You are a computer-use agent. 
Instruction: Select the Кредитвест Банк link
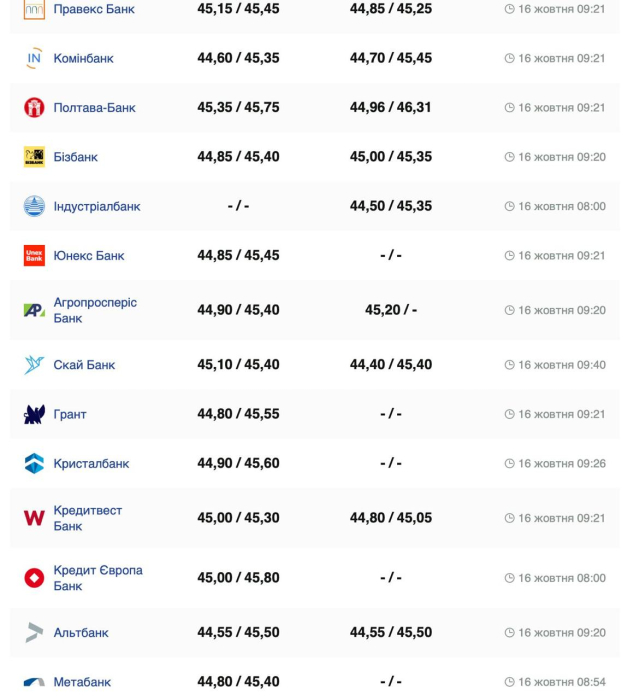[x=88, y=518]
